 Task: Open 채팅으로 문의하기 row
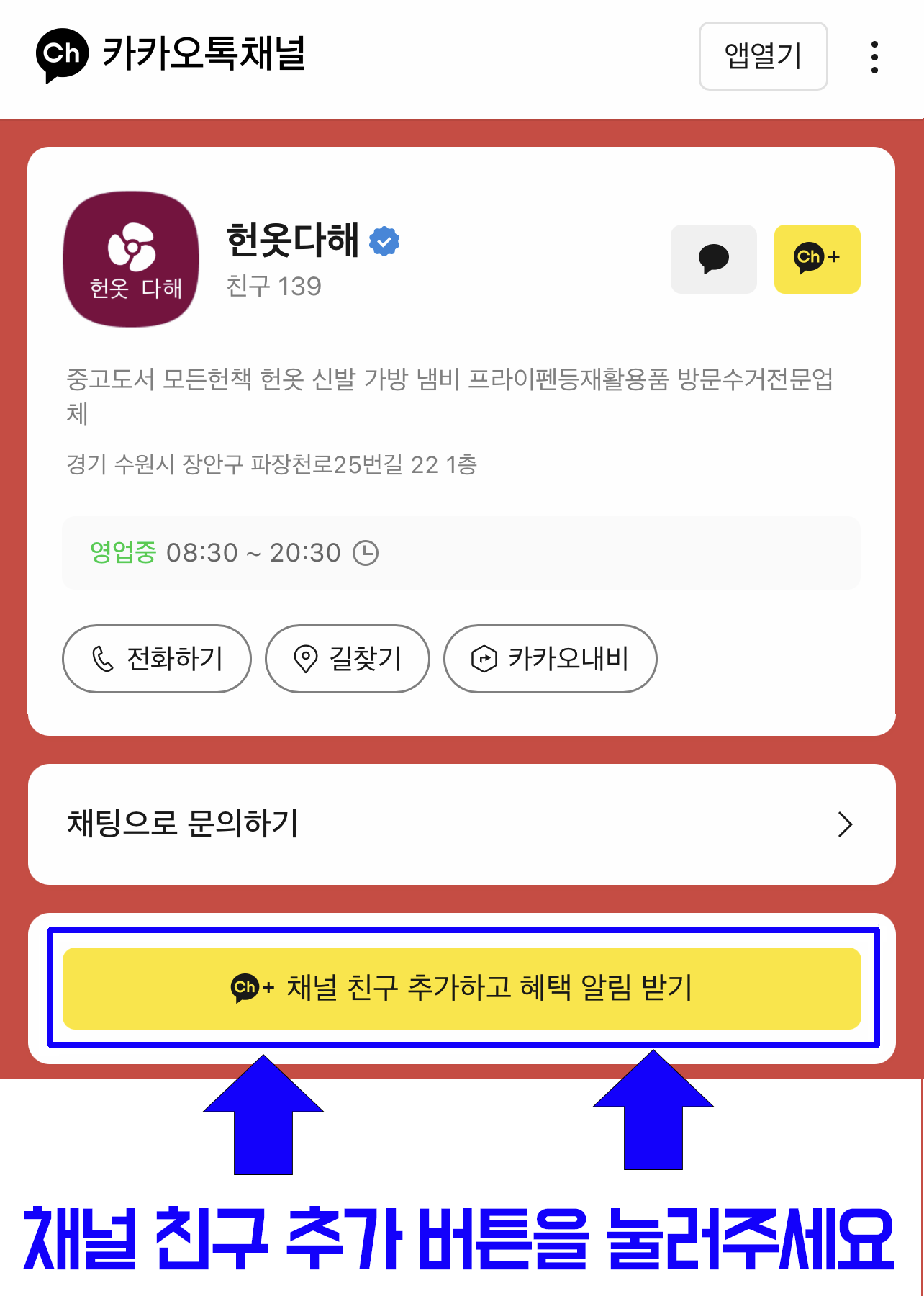click(461, 824)
